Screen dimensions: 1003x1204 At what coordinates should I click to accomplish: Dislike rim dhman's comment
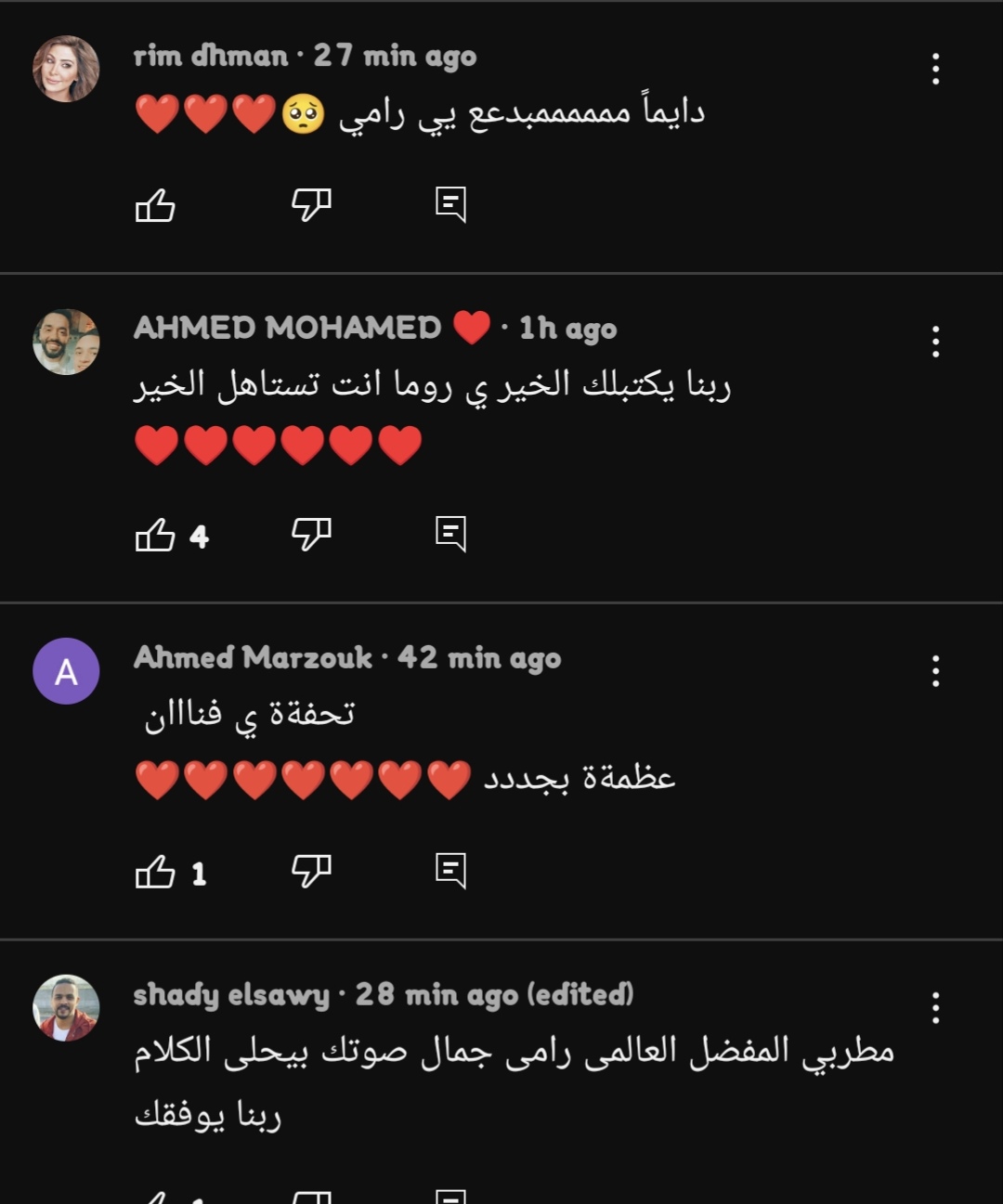tap(311, 204)
